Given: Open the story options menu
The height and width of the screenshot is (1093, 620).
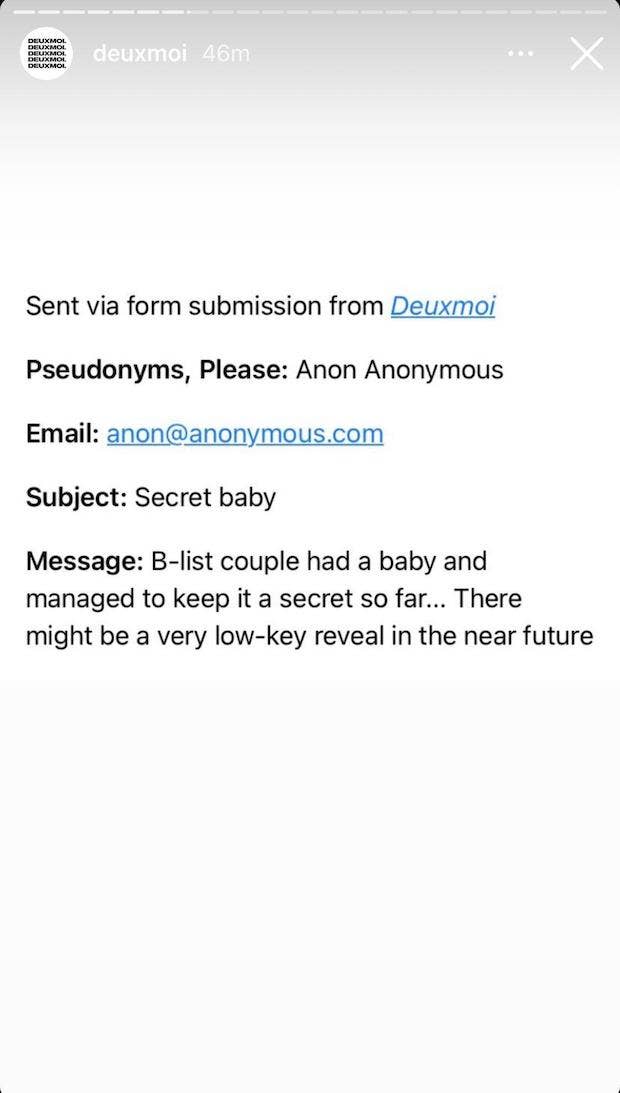Looking at the screenshot, I should pos(520,54).
